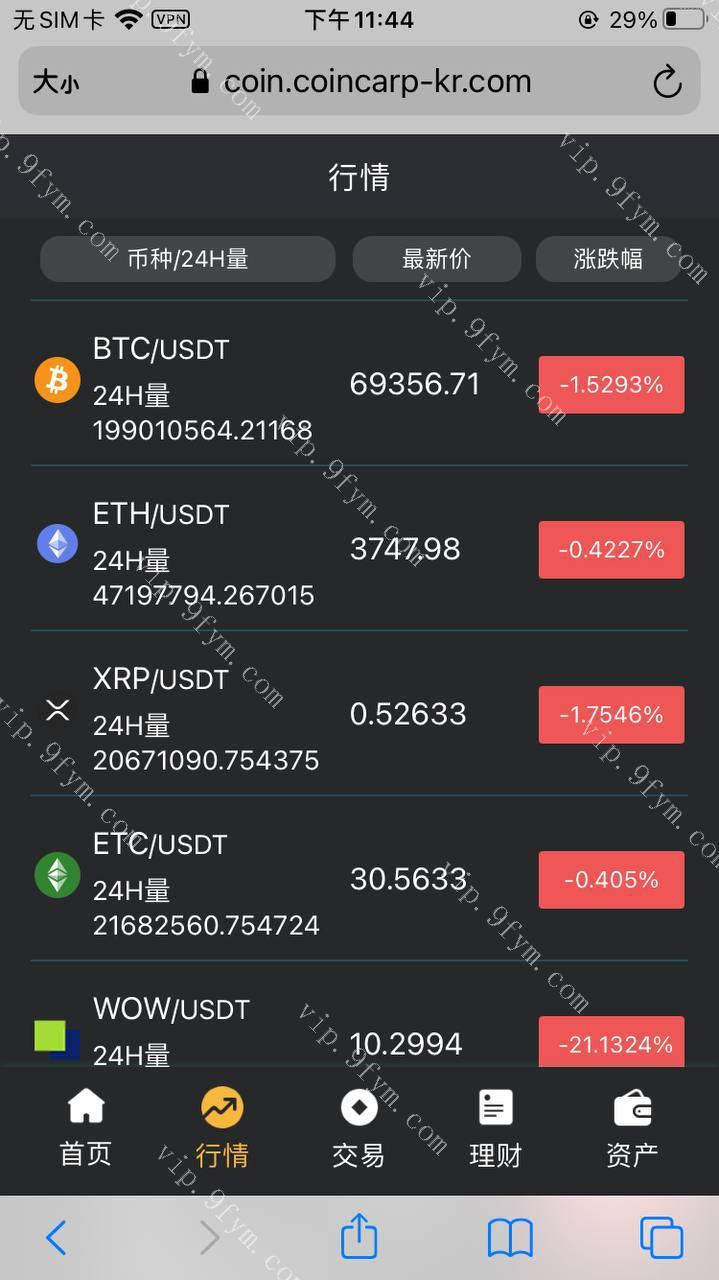Screen dimensions: 719x1280
Task: Sort the list by 最新价
Action: point(436,259)
